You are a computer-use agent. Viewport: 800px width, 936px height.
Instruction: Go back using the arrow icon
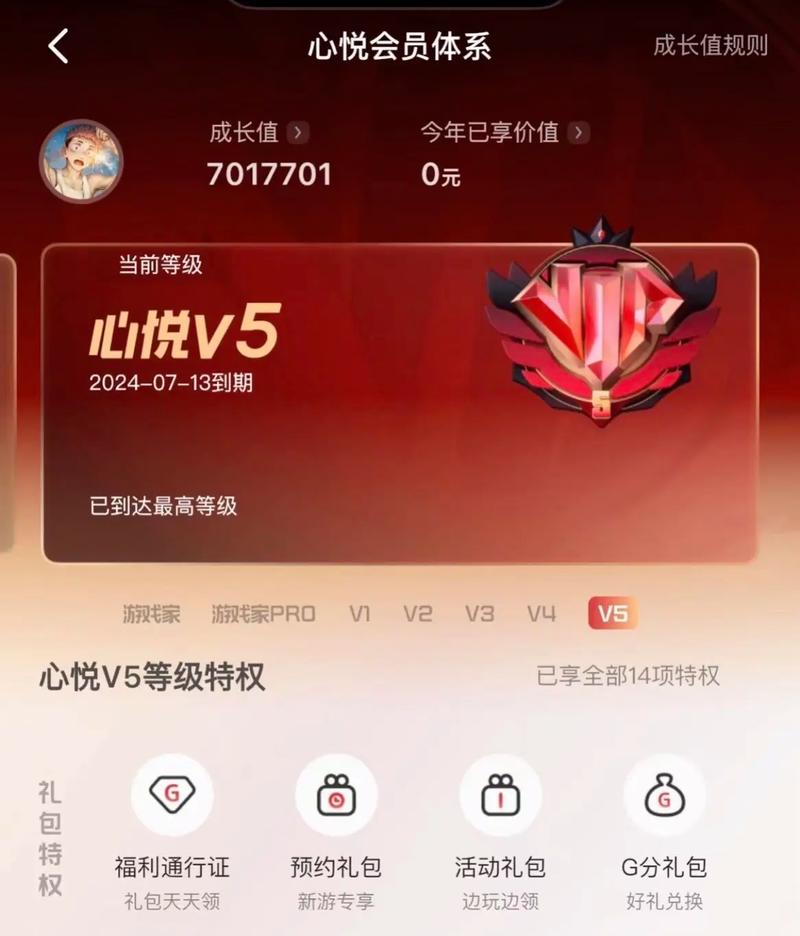pos(59,46)
